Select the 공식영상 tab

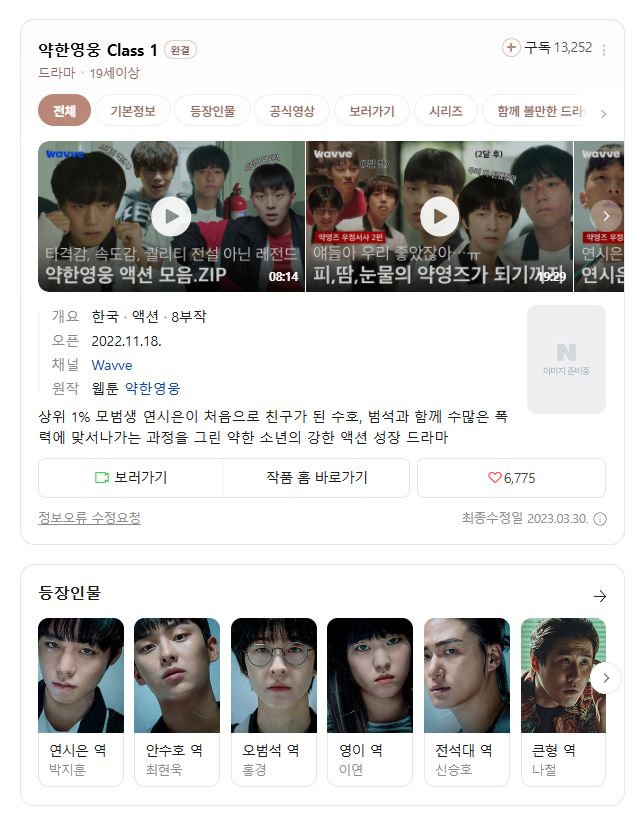[x=292, y=111]
